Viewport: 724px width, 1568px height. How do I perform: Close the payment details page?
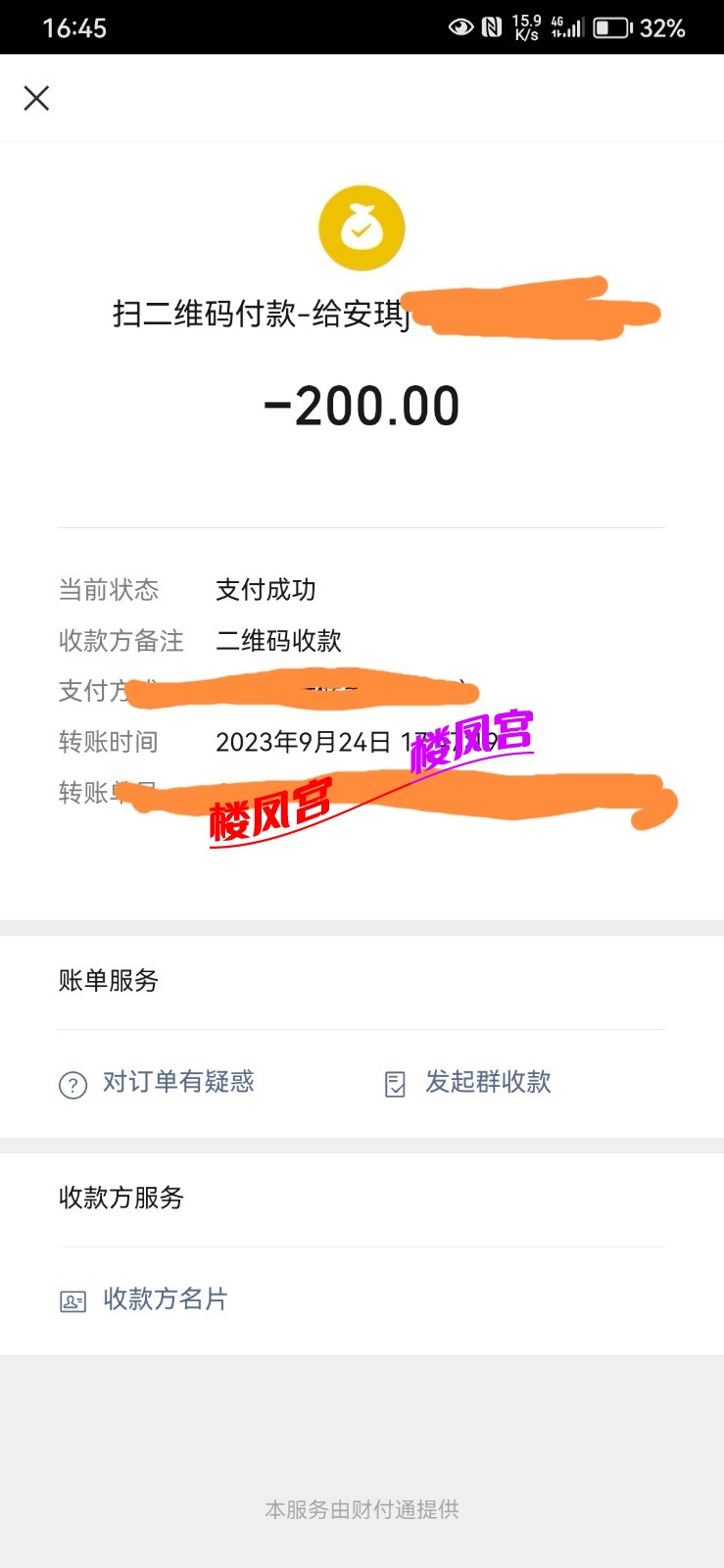point(36,98)
